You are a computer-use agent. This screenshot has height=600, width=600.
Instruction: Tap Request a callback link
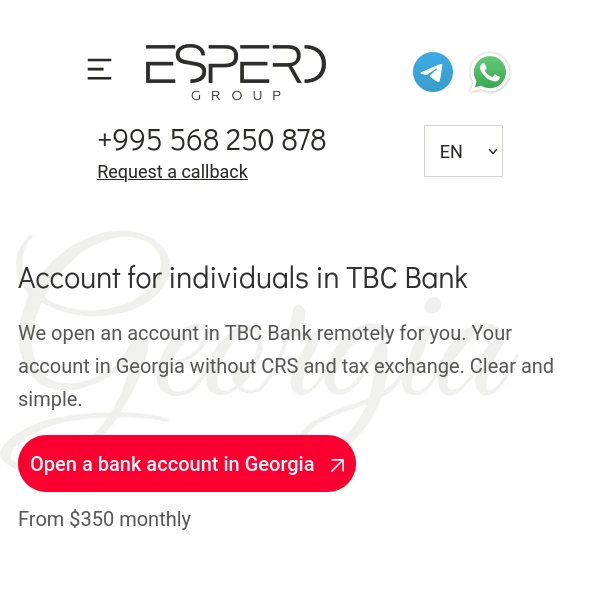[x=172, y=172]
